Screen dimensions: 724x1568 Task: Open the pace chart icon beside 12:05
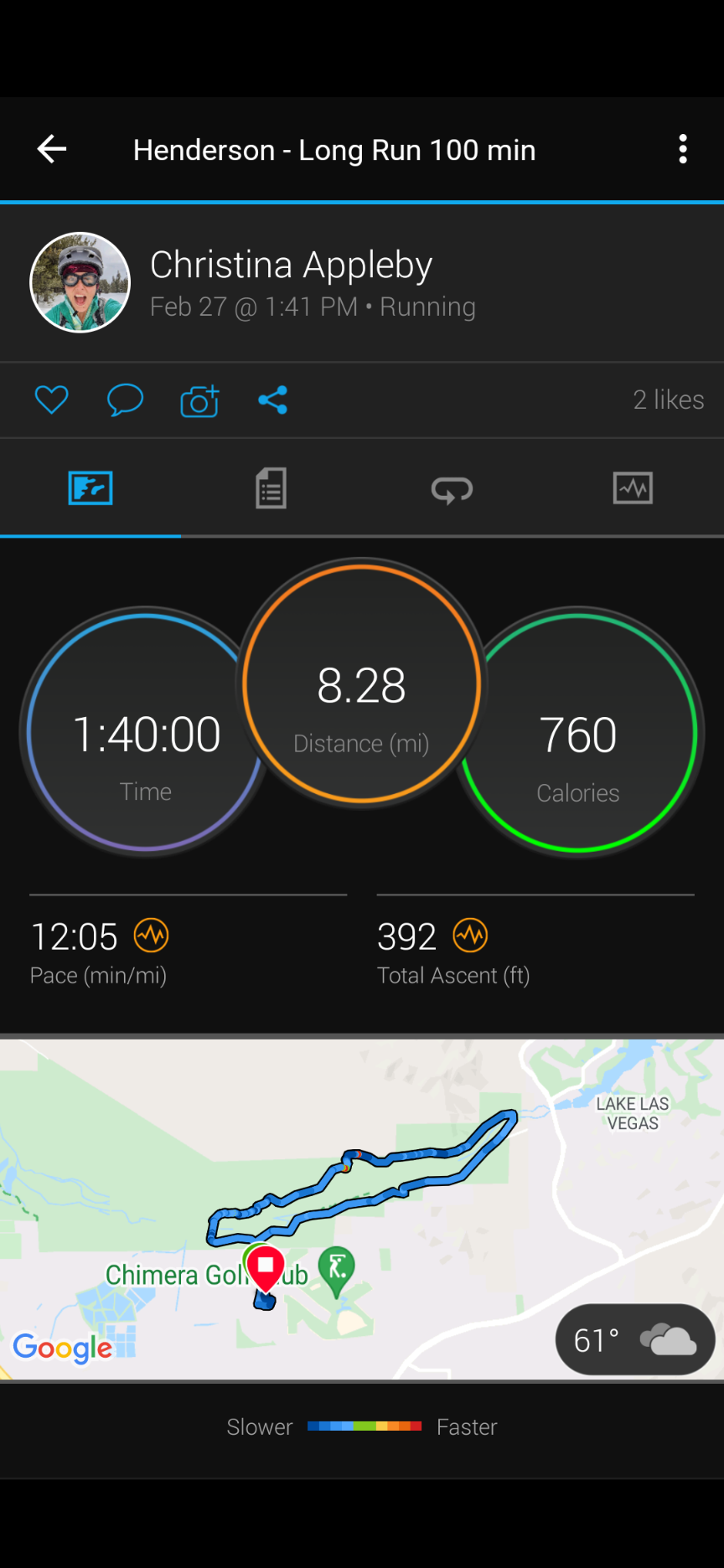(x=152, y=936)
